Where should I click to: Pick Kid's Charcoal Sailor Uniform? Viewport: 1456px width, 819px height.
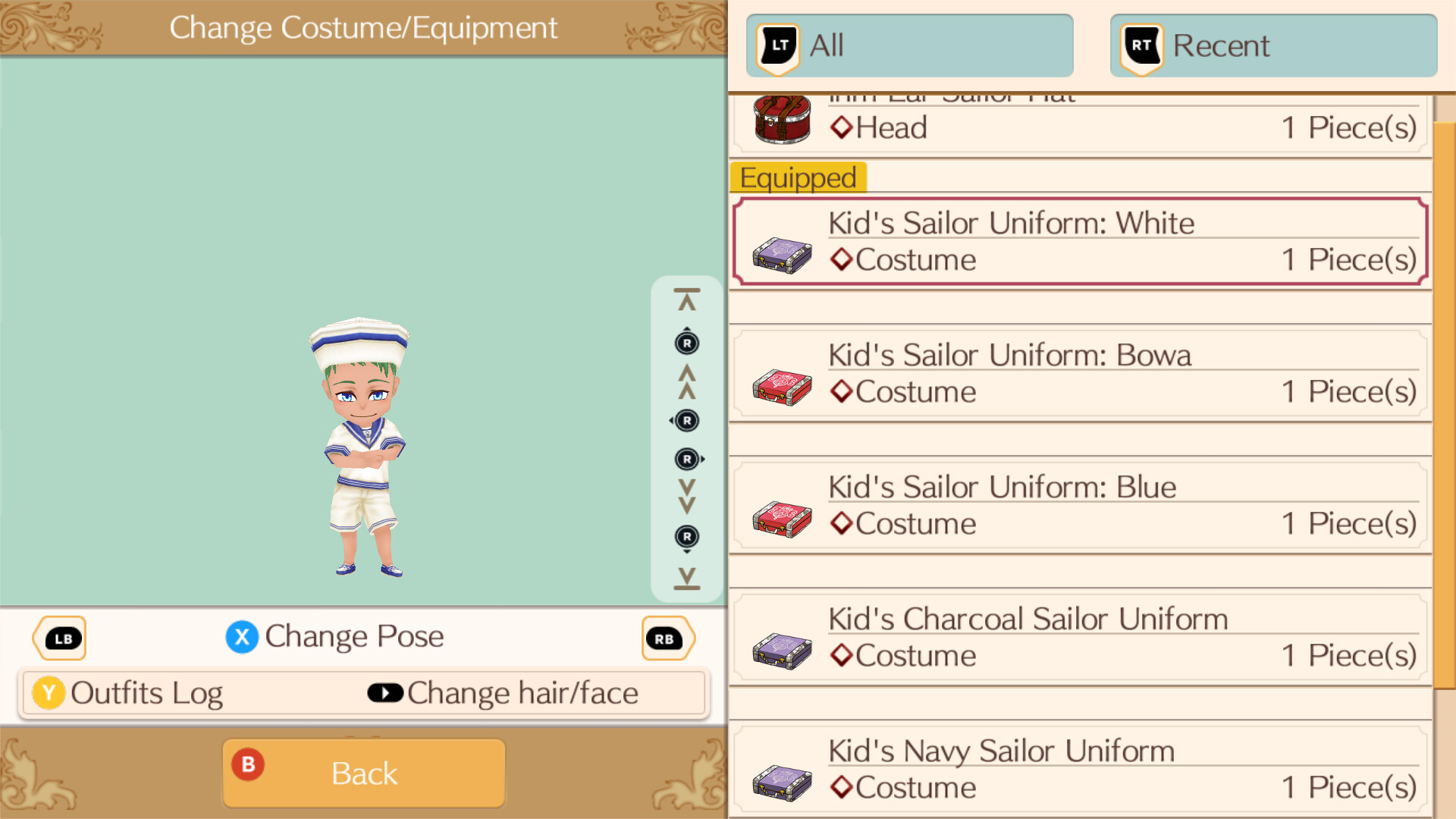pyautogui.click(x=1080, y=638)
